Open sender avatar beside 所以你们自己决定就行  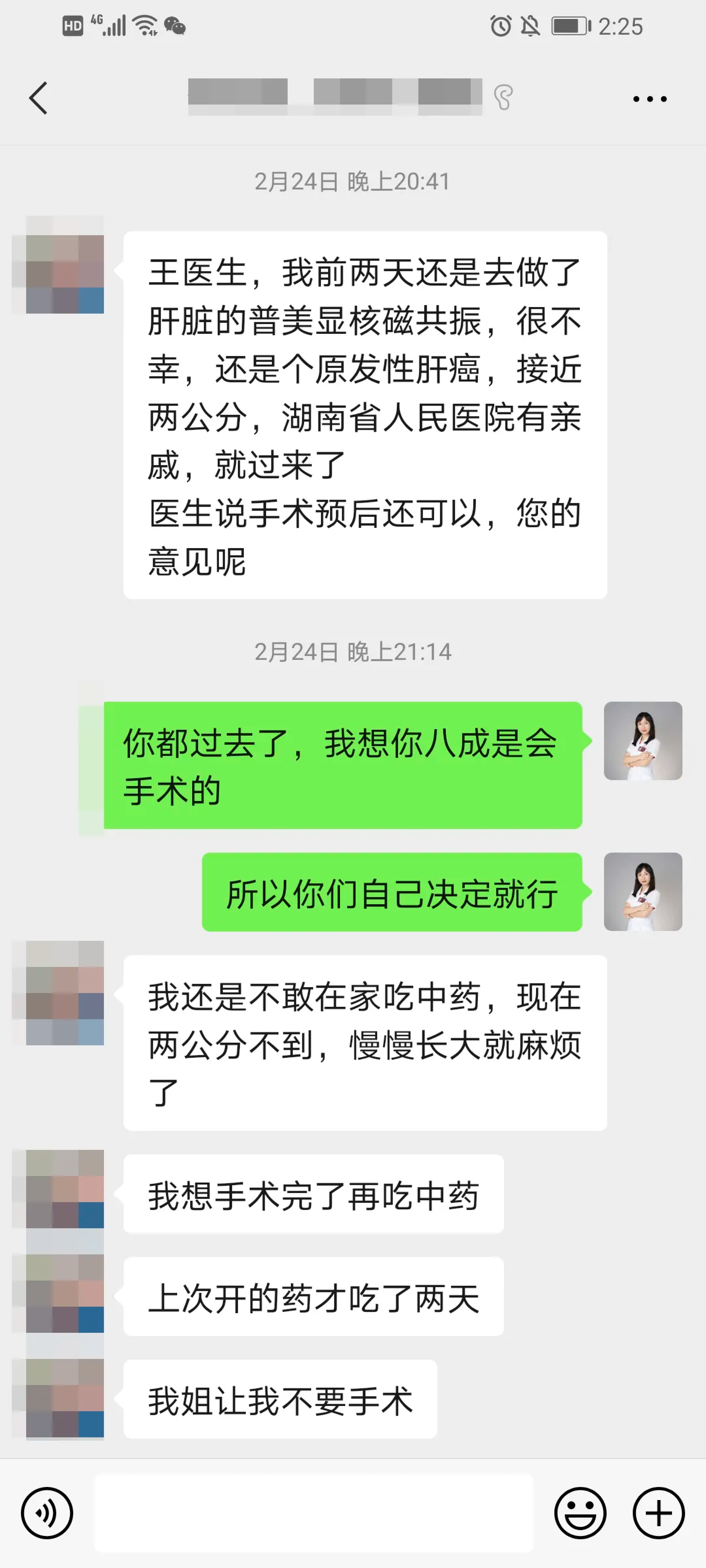(x=643, y=892)
